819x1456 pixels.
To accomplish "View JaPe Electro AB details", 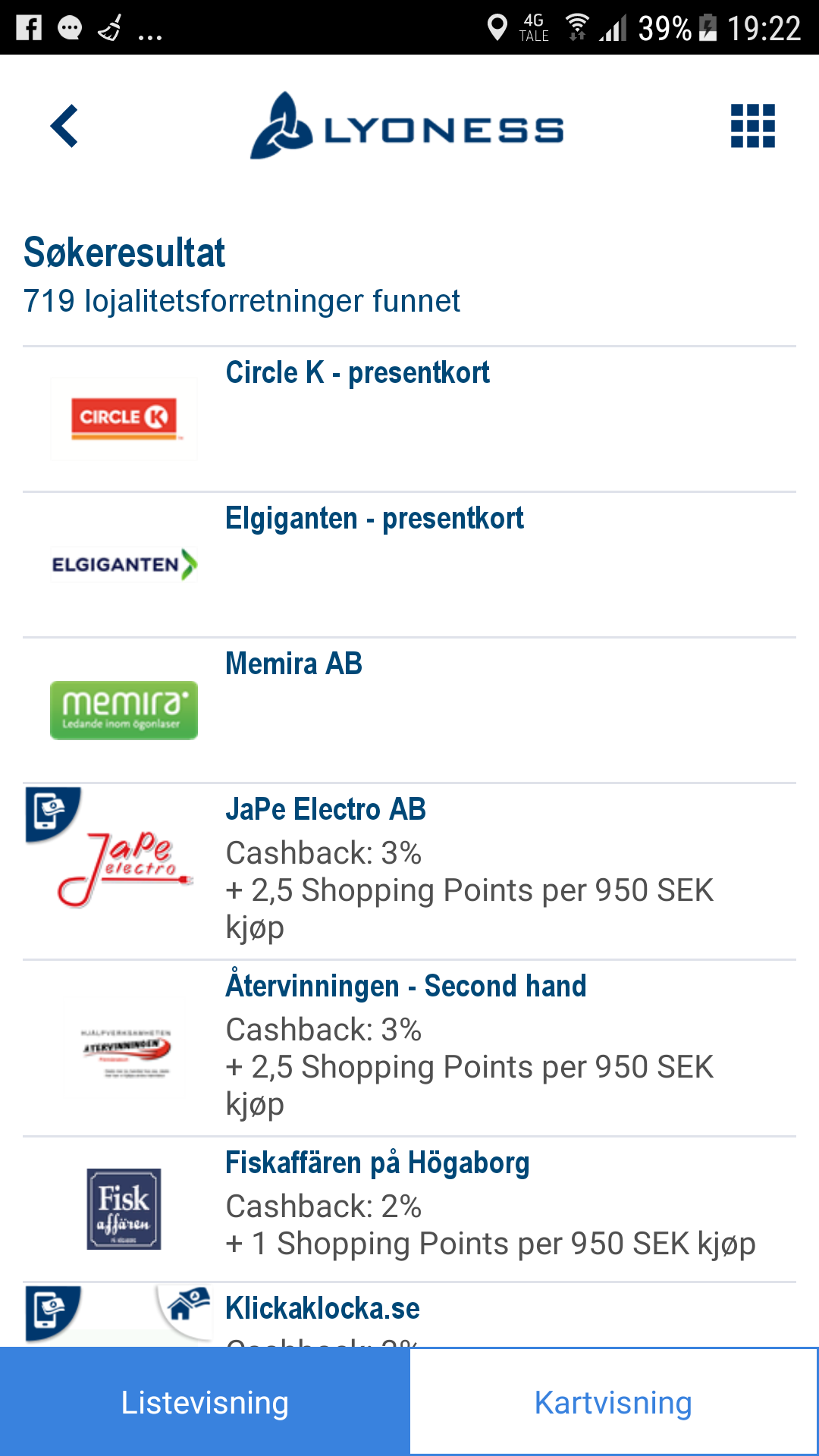I will 409,871.
